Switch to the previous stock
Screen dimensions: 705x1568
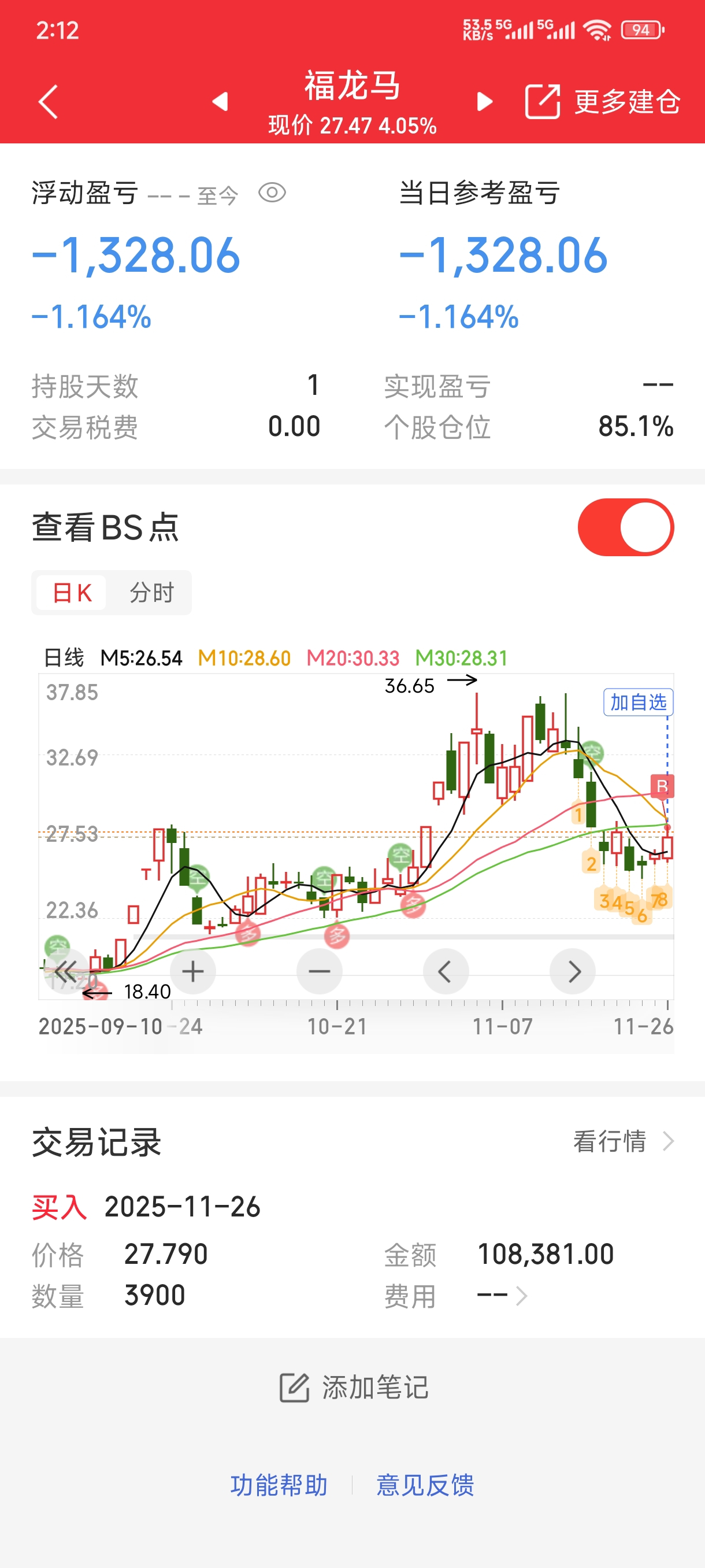coord(220,101)
